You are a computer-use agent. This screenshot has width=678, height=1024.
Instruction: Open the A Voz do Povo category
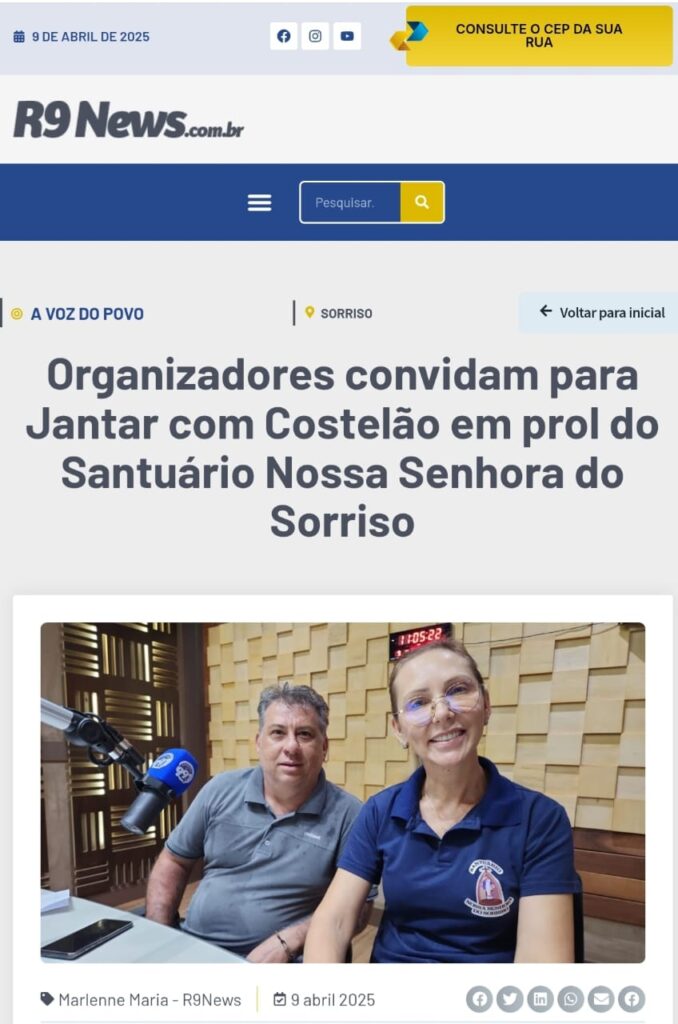(x=86, y=314)
